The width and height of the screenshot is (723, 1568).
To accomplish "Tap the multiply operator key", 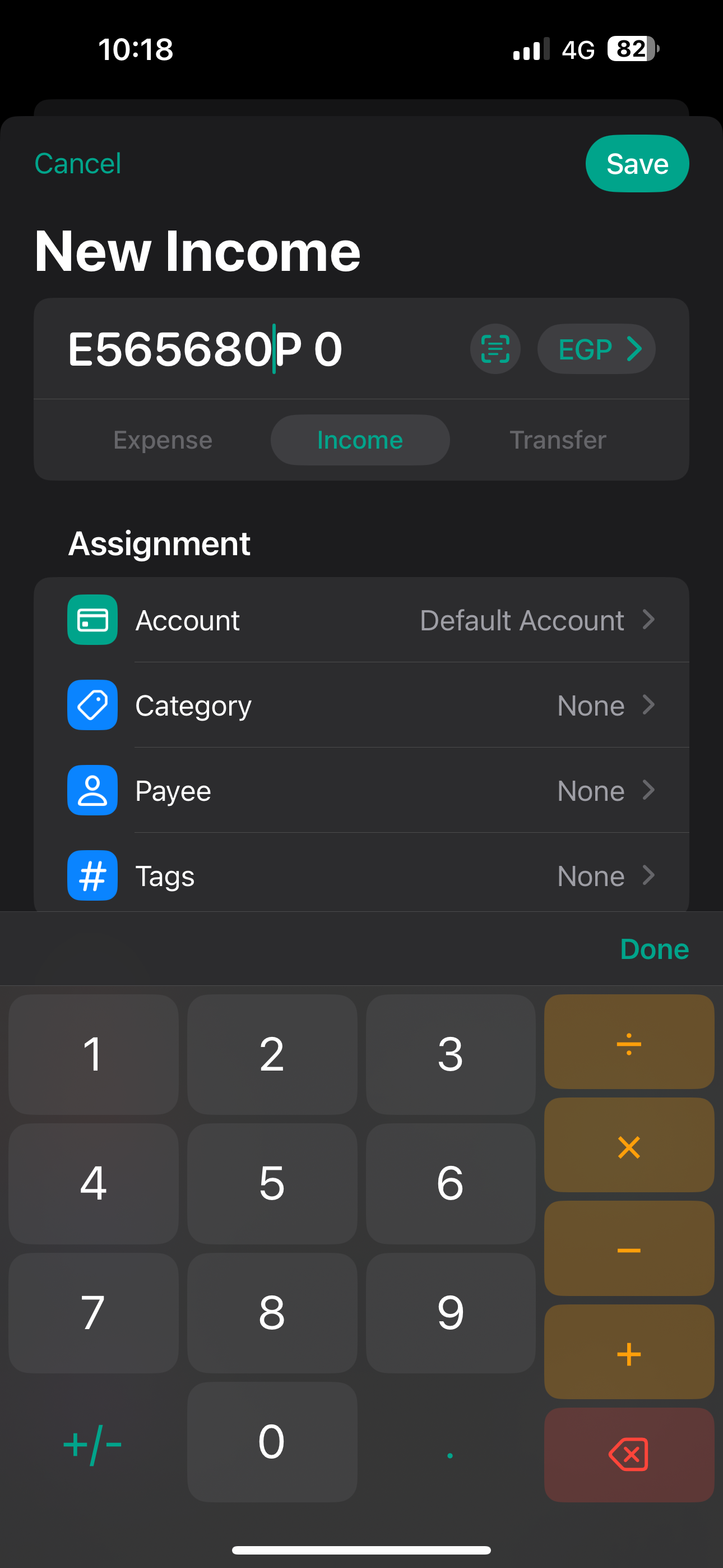I will pos(629,1146).
